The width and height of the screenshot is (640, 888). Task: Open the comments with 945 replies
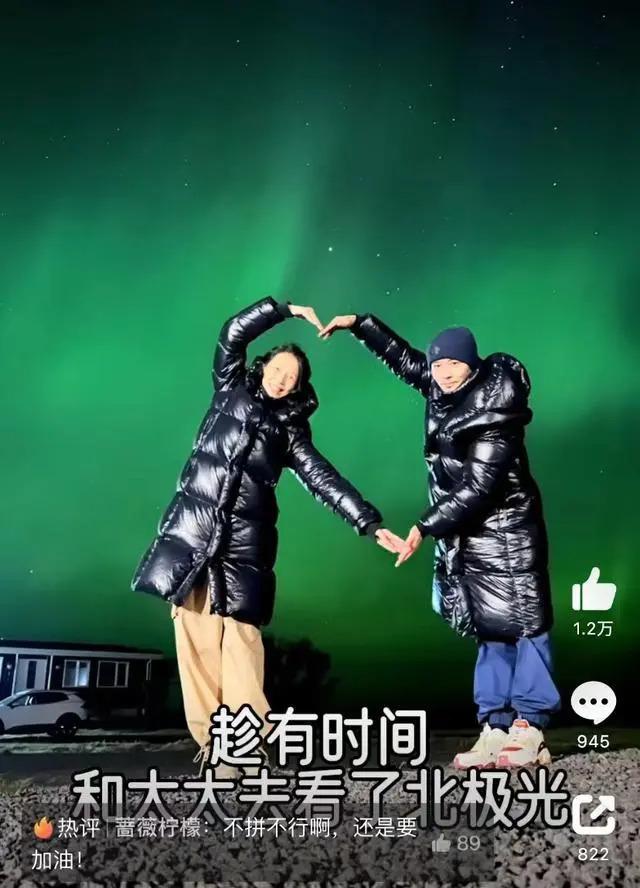tap(593, 702)
